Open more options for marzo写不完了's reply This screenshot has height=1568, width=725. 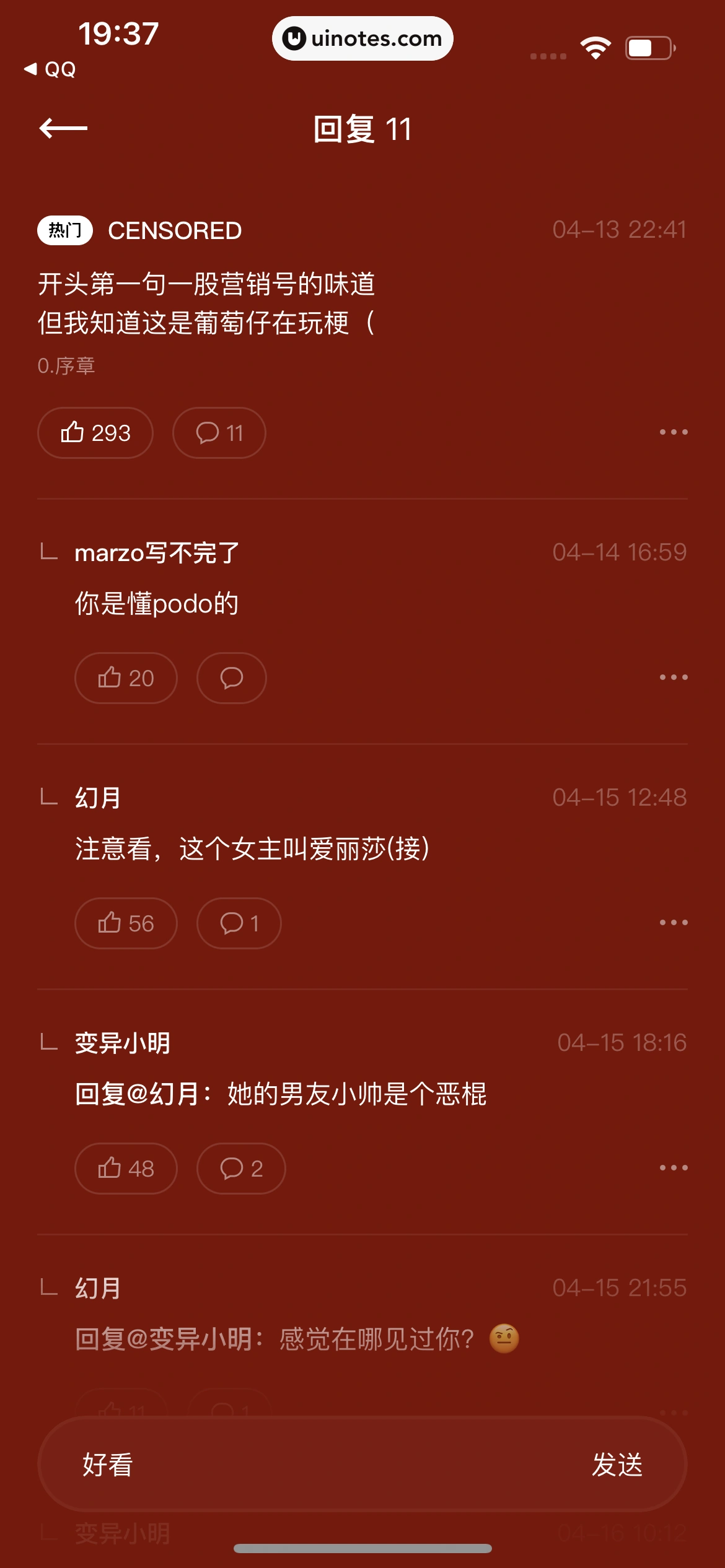pyautogui.click(x=673, y=677)
